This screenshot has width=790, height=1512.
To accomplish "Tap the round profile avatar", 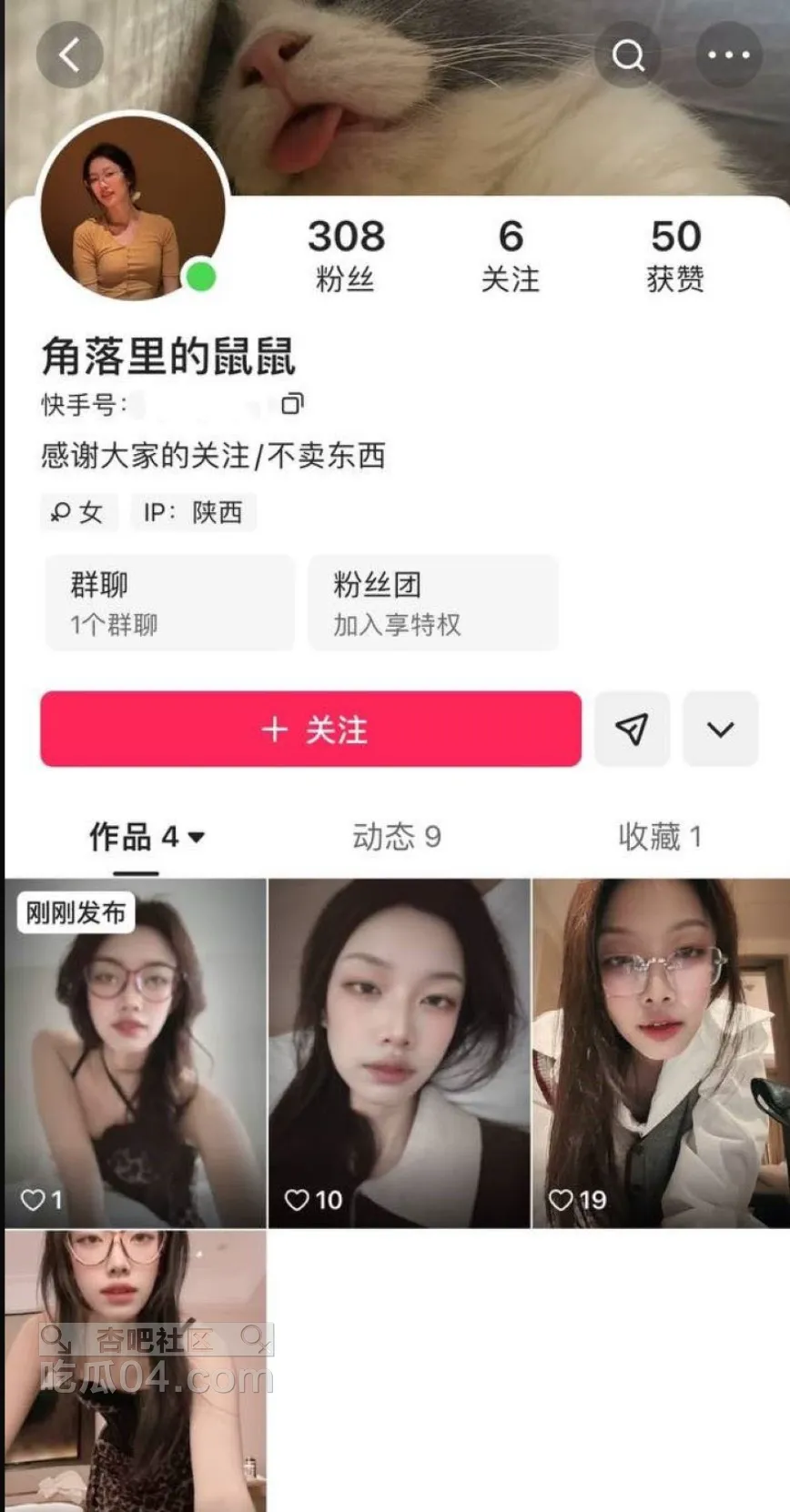I will [134, 208].
